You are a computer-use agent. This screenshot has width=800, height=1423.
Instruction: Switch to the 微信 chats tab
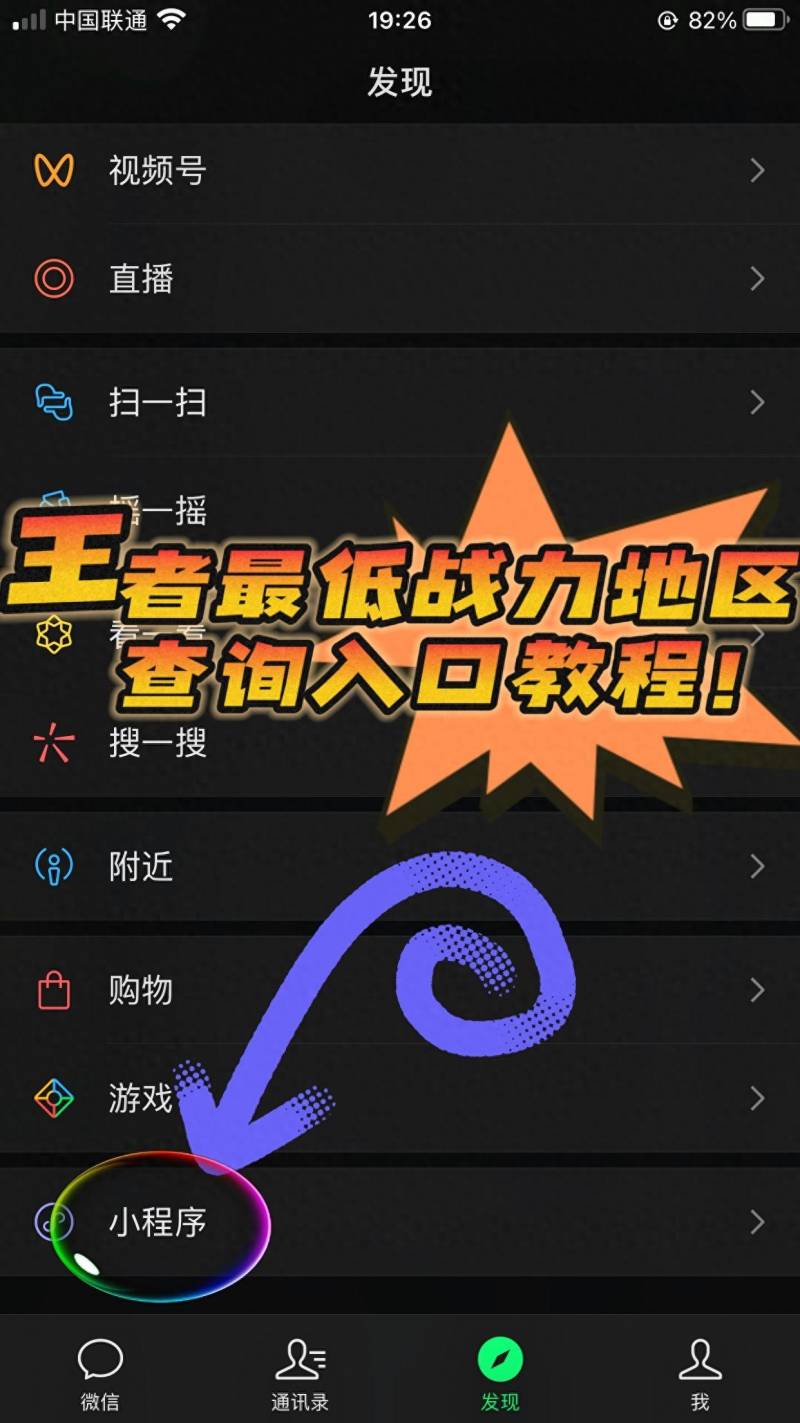[100, 1374]
